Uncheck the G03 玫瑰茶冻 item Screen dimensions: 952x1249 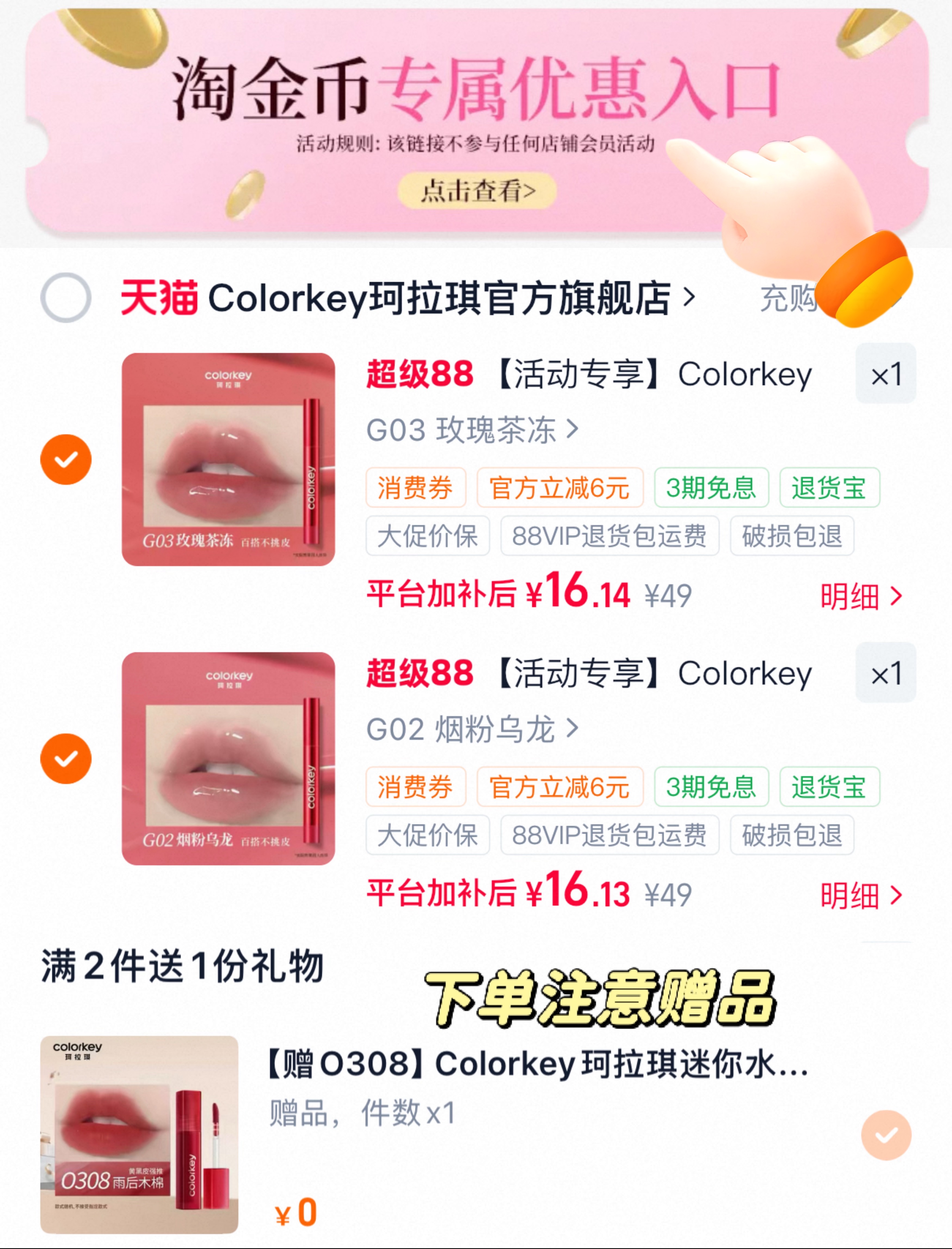[66, 459]
